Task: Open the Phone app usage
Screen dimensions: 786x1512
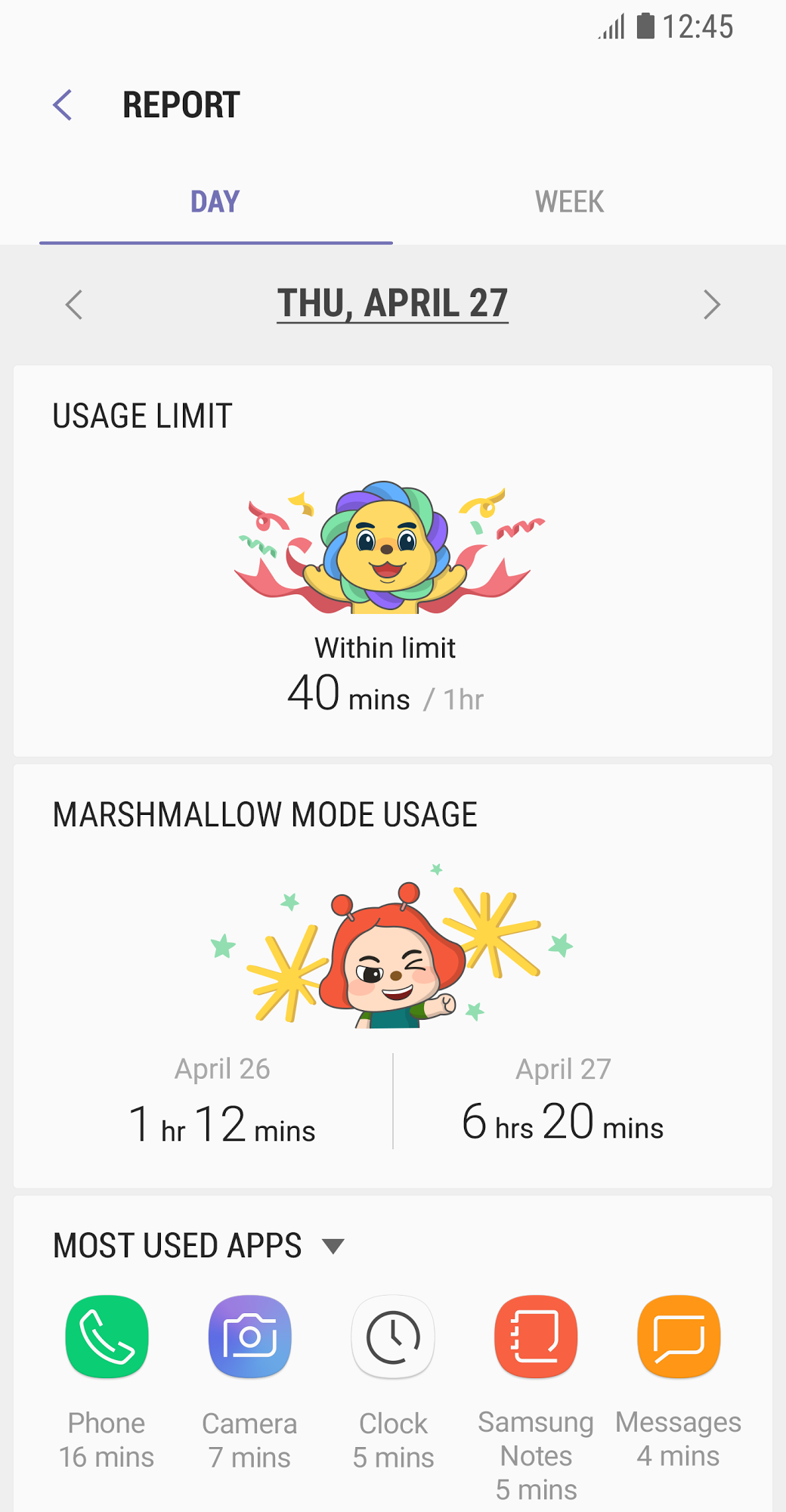Action: click(107, 1337)
